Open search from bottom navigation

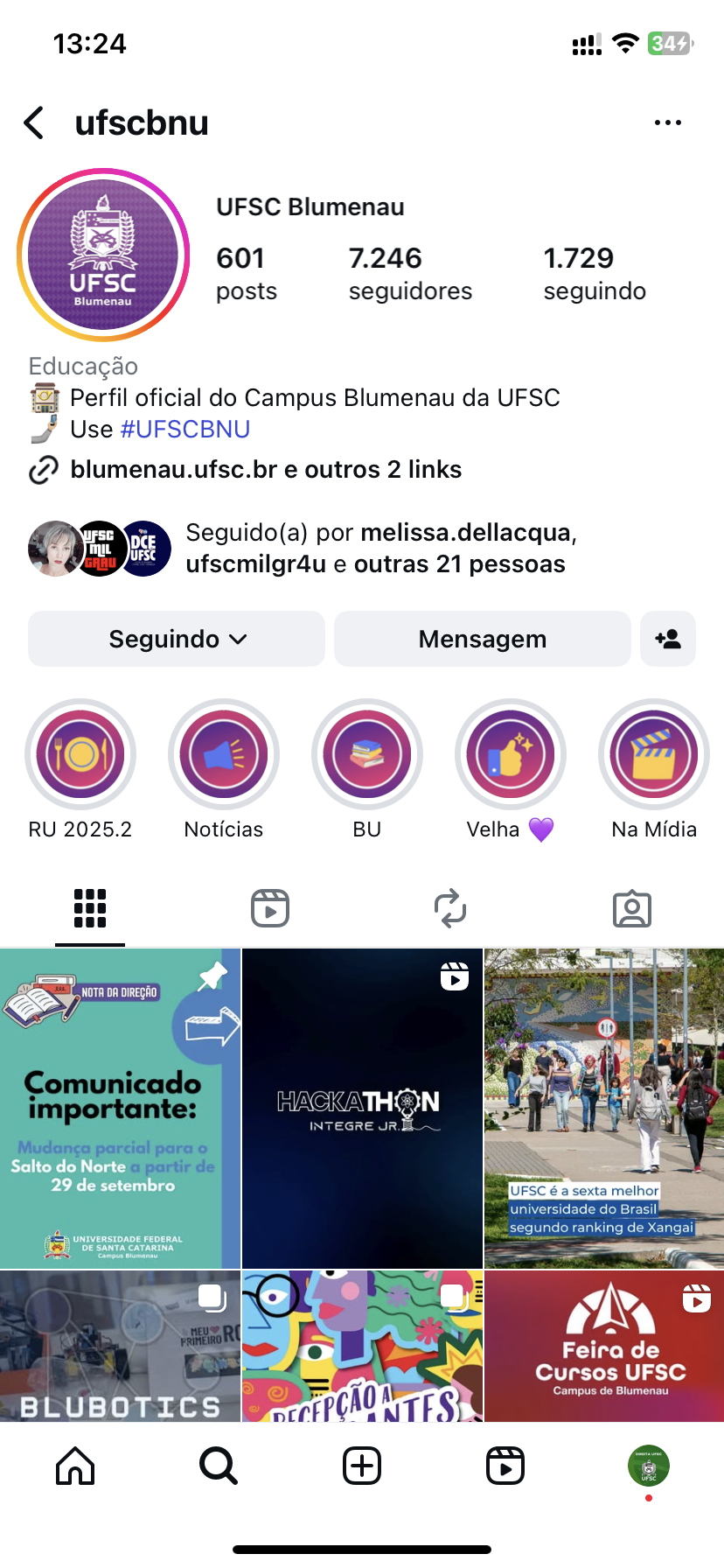pyautogui.click(x=218, y=1466)
